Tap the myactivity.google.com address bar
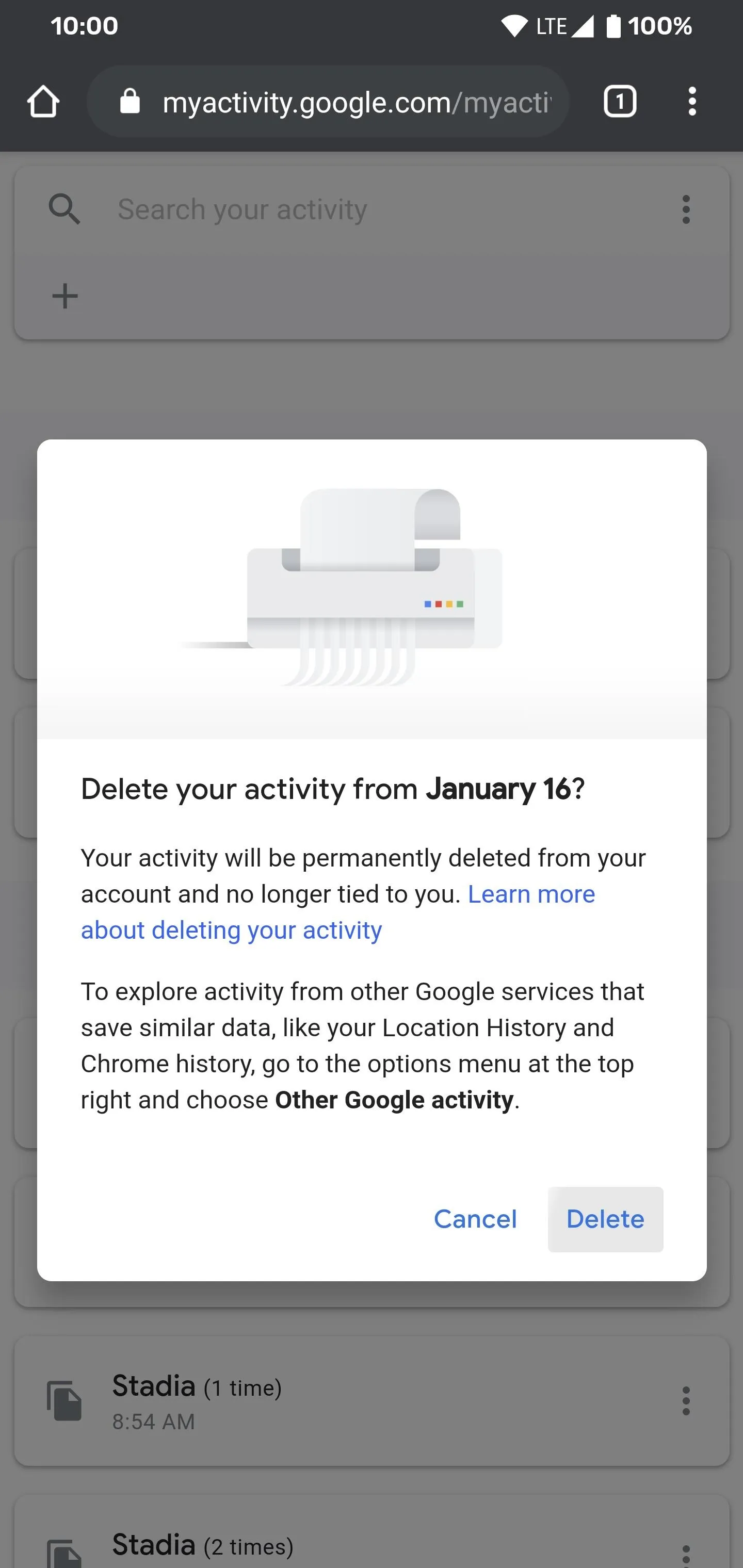 pyautogui.click(x=328, y=101)
